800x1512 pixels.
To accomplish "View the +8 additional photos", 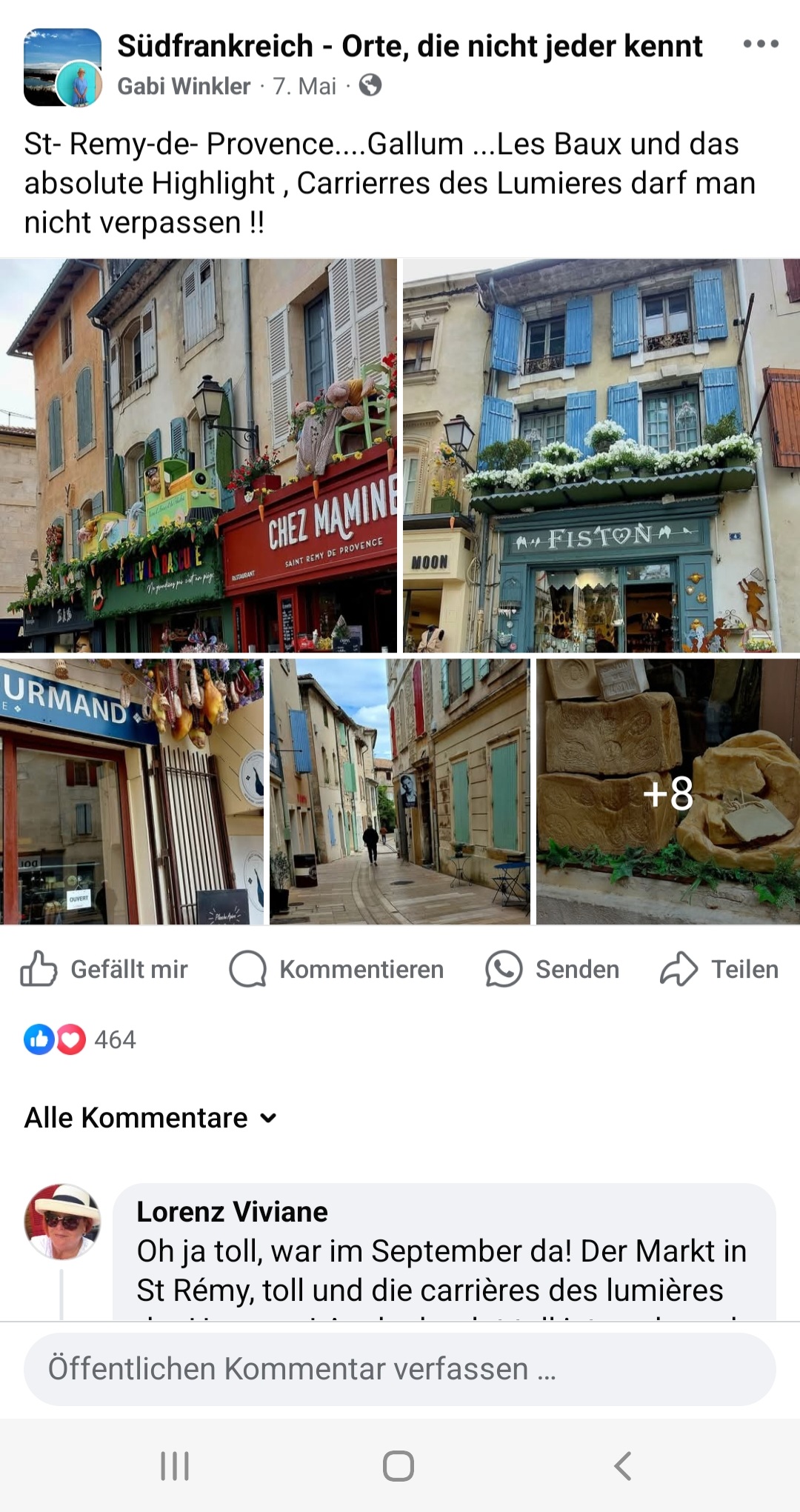I will pos(667,791).
